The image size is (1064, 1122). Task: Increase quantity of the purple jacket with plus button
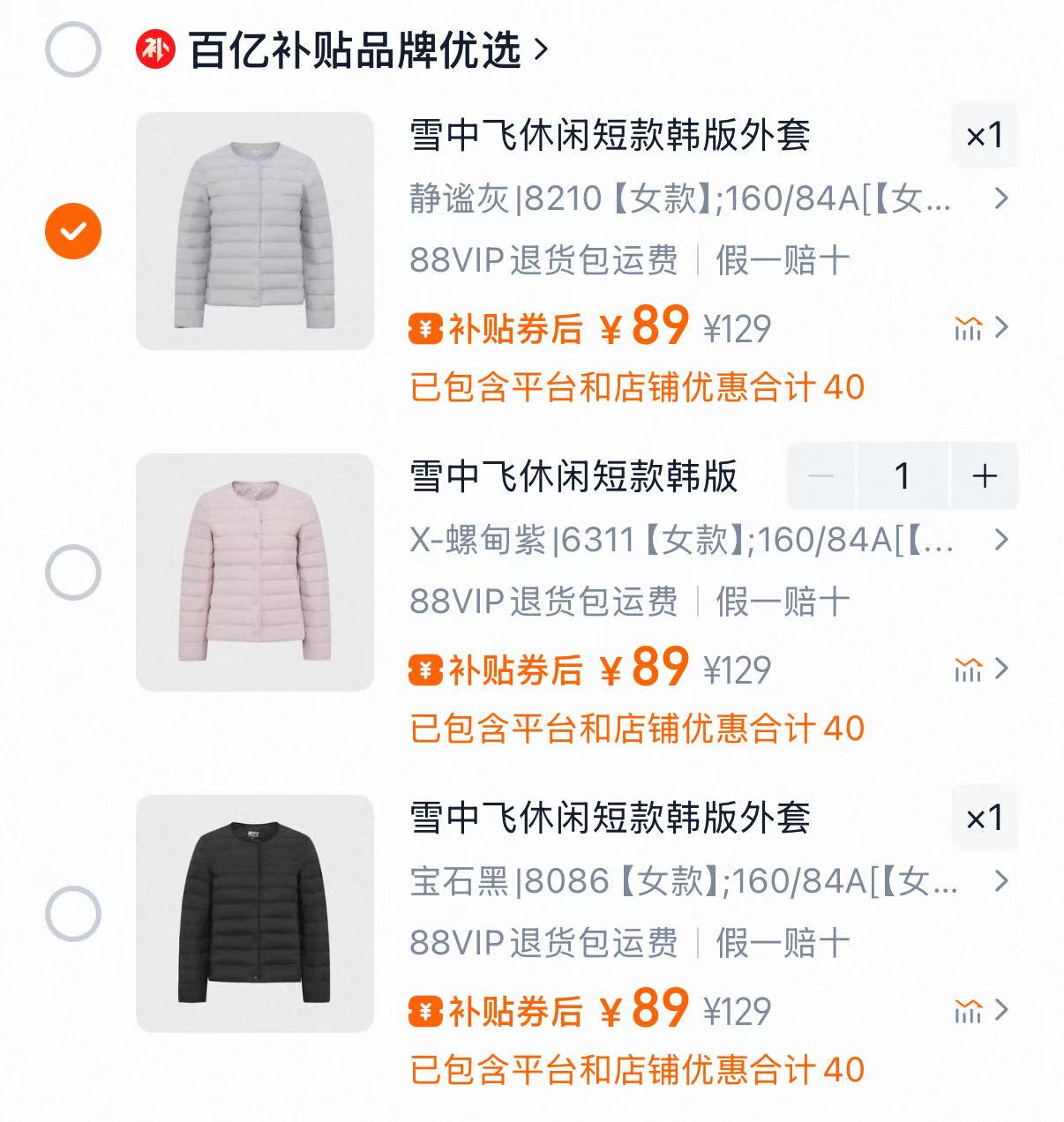(x=982, y=477)
